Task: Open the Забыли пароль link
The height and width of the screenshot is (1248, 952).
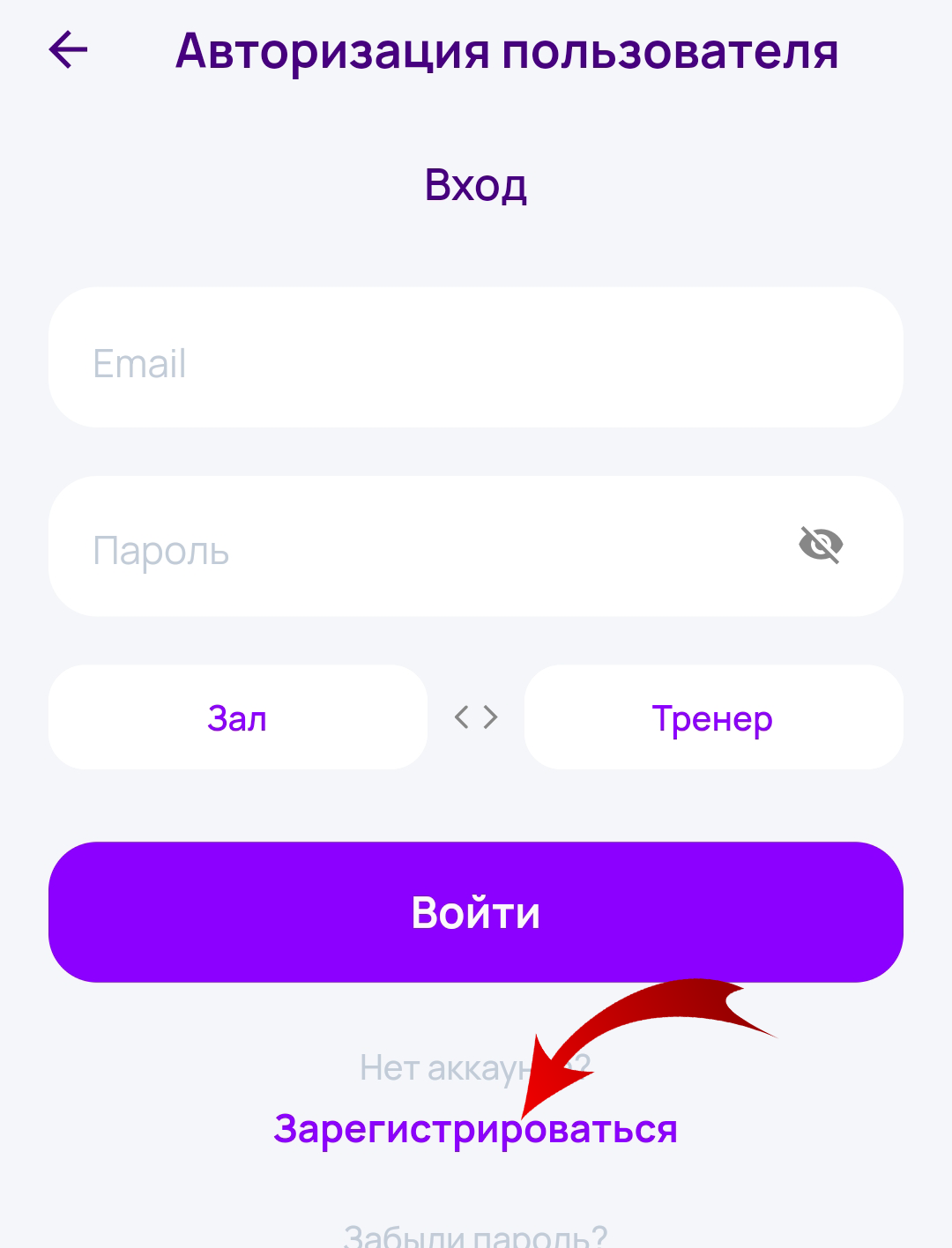Action: [x=476, y=1234]
